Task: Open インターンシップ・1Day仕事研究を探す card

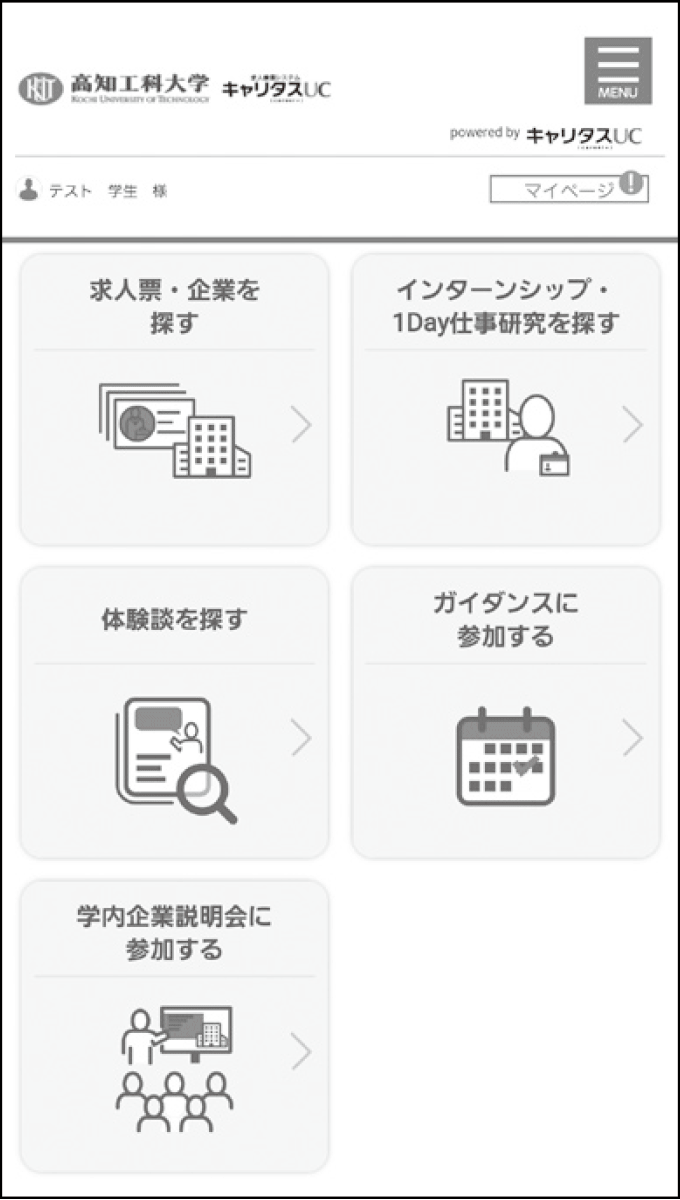Action: pos(505,400)
